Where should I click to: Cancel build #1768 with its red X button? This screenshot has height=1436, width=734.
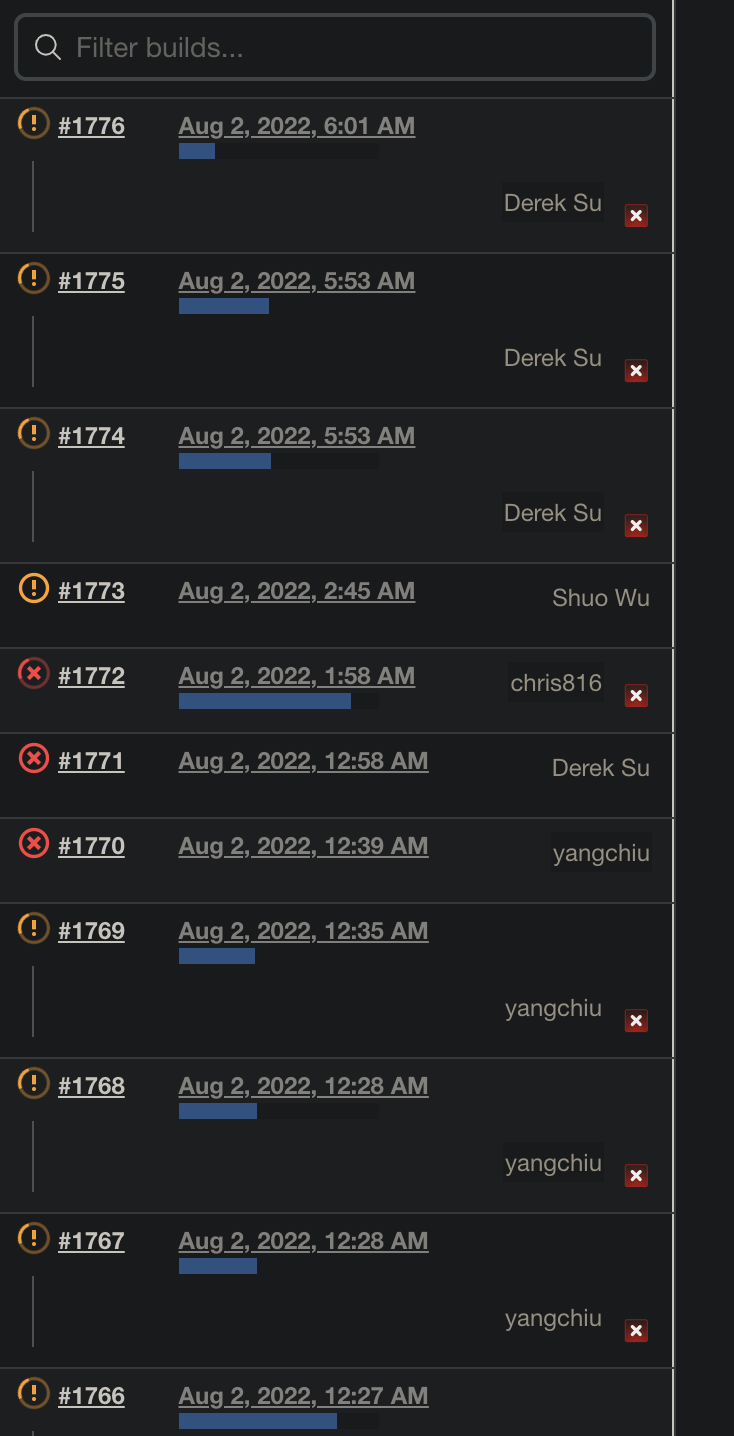pos(636,1176)
